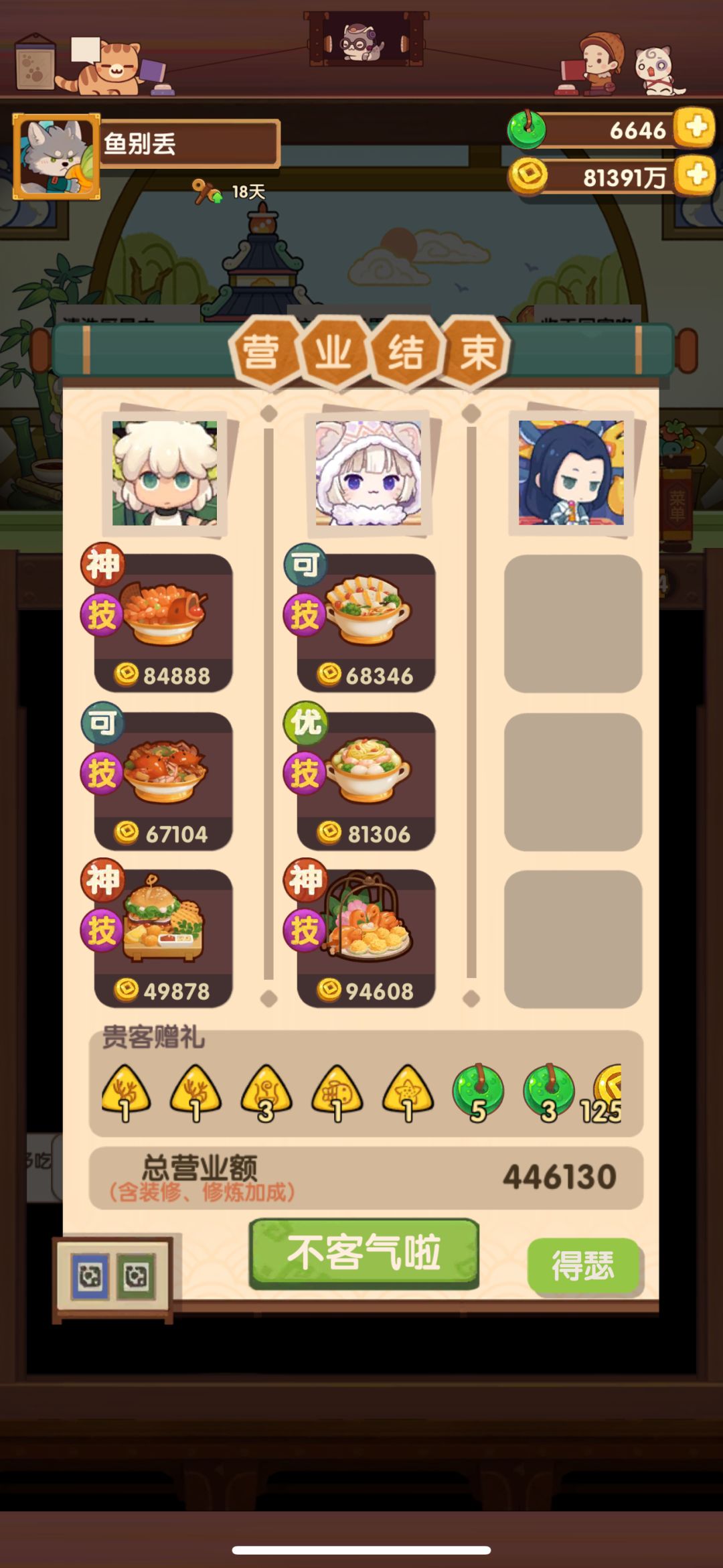Open the 鱼别丢 player avatar

tap(56, 157)
